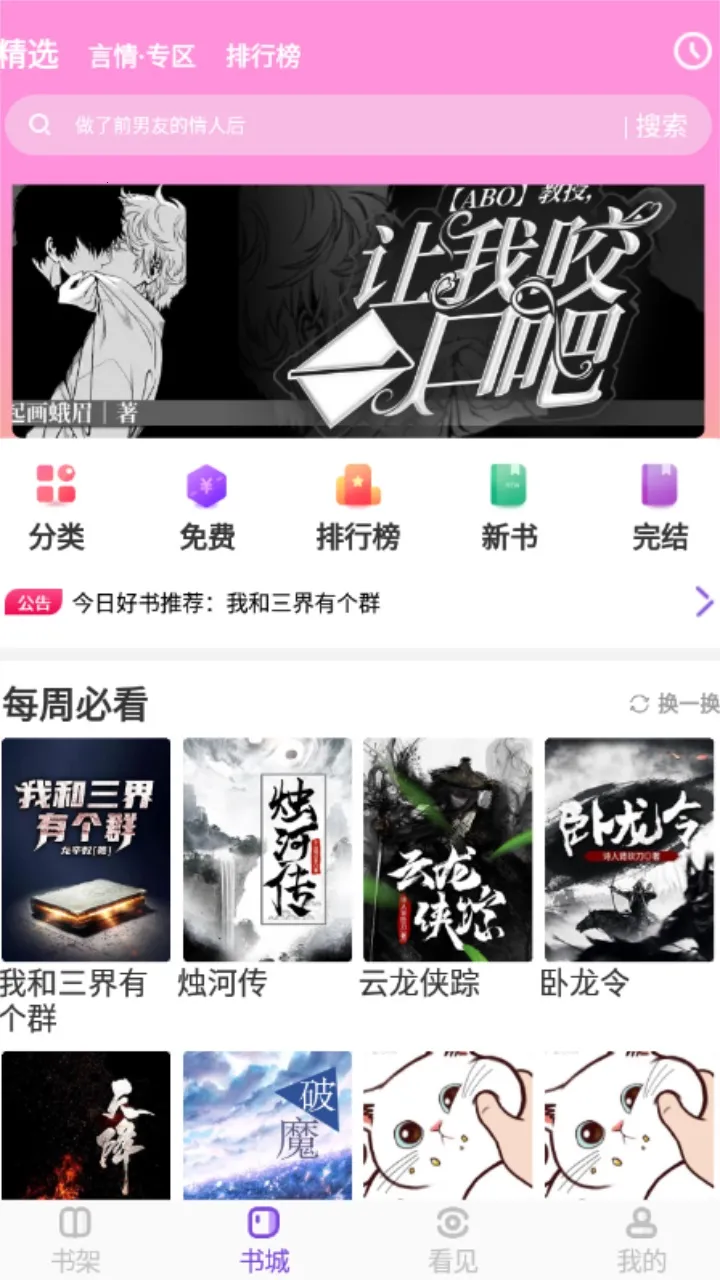Open the 卧龙令 book cover

pos(627,850)
